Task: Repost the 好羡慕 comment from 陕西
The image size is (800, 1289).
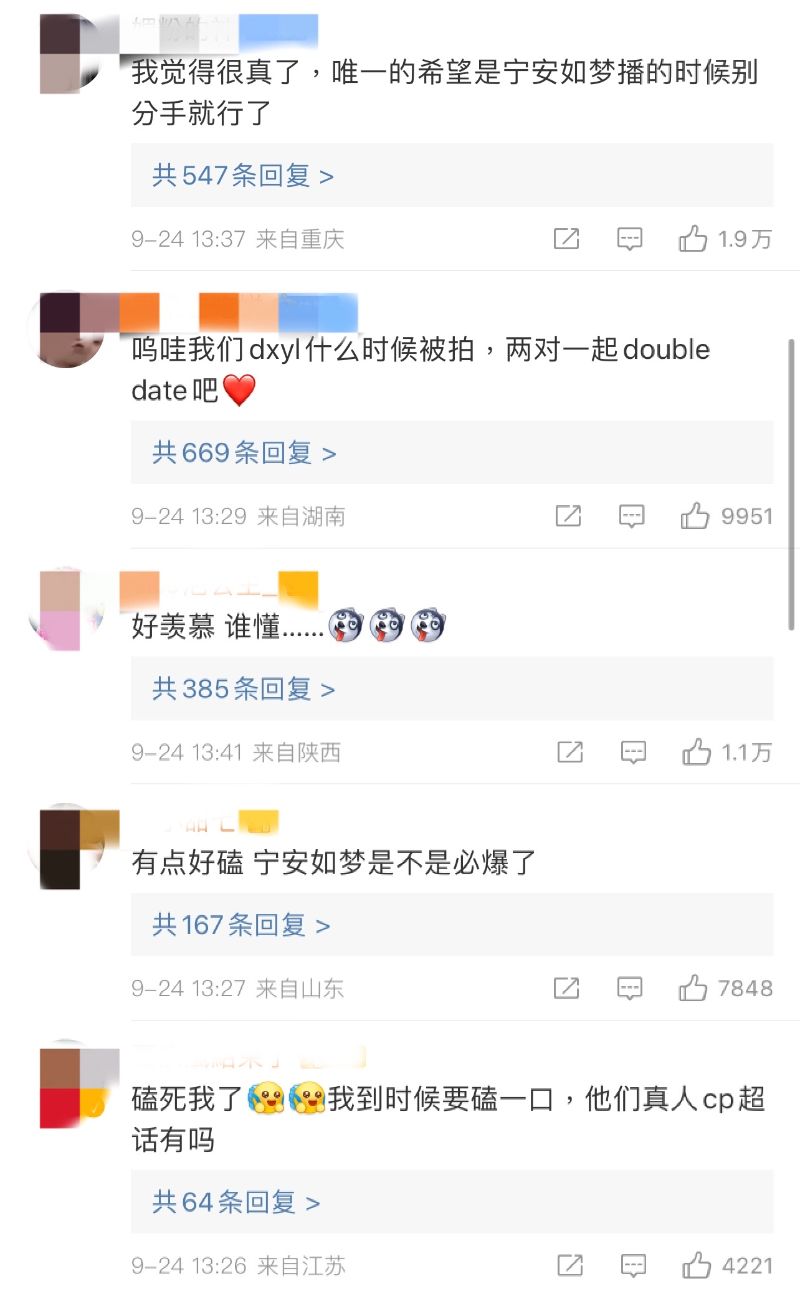Action: point(570,752)
